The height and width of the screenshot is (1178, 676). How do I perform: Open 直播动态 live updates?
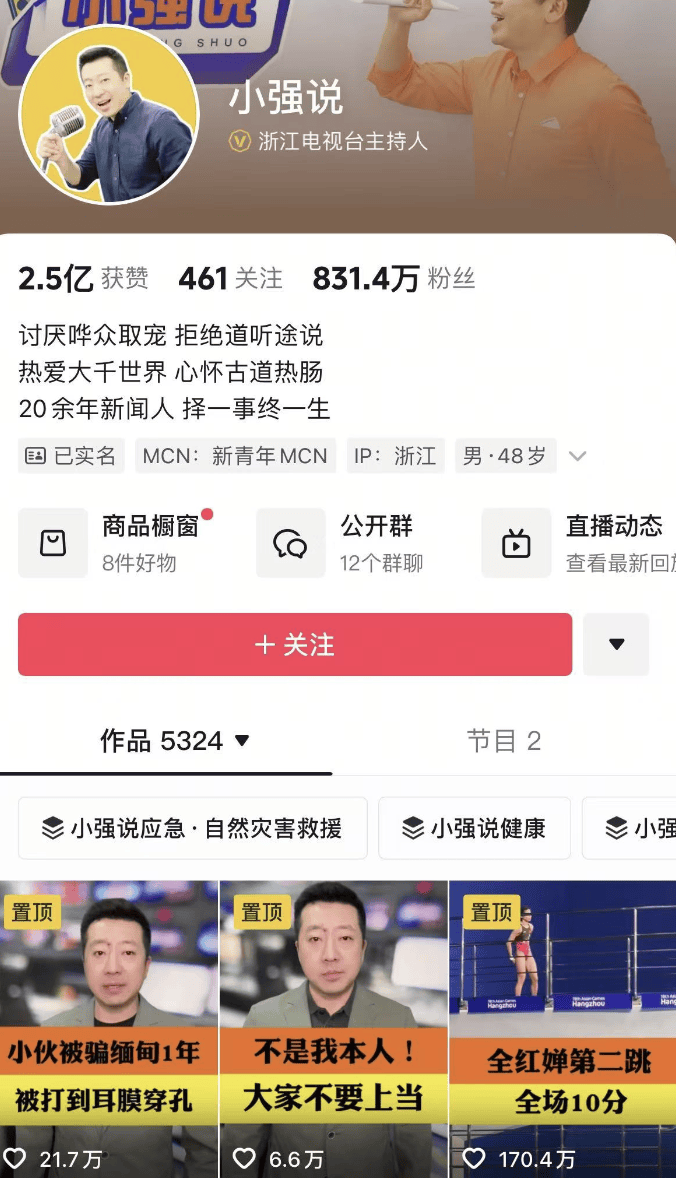[x=580, y=543]
